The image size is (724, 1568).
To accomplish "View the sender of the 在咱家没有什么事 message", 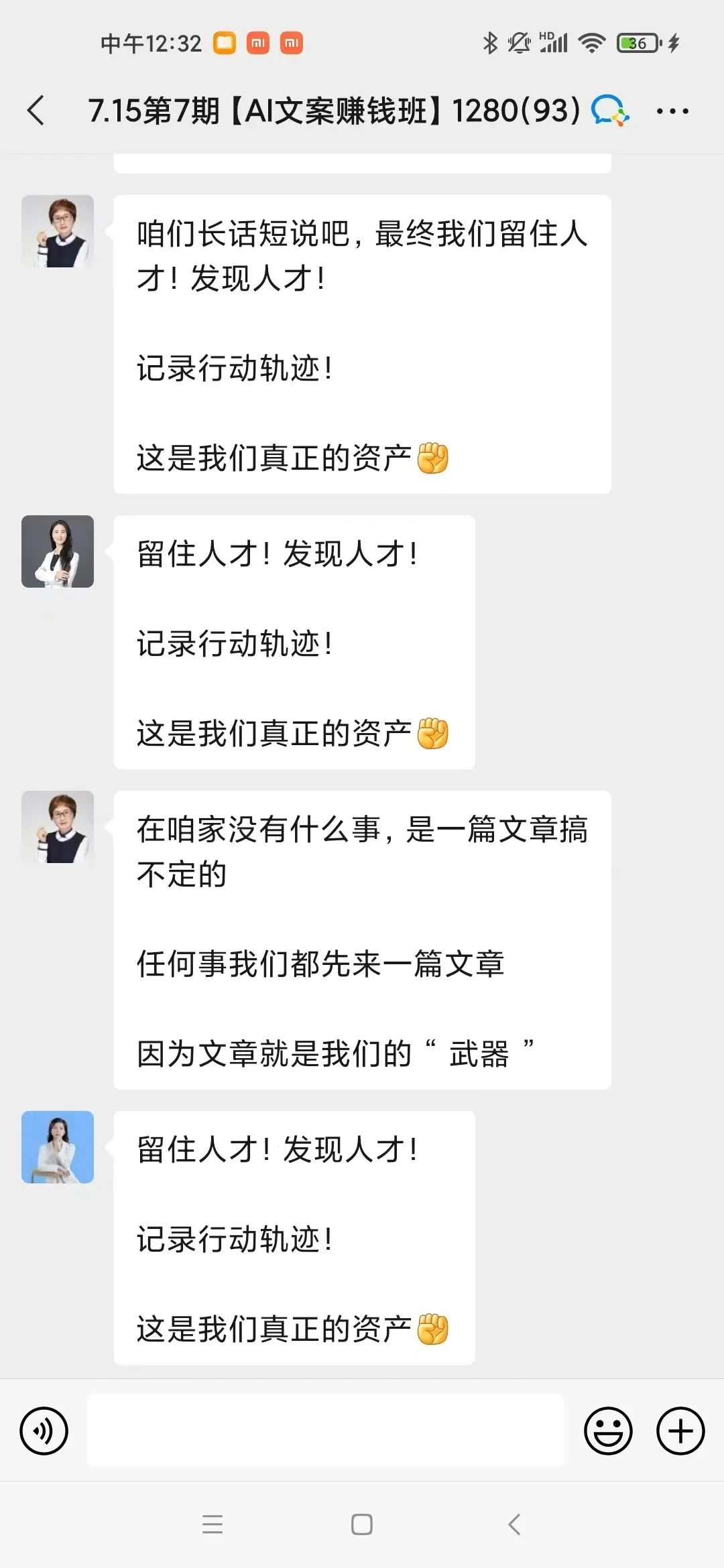I will (58, 827).
